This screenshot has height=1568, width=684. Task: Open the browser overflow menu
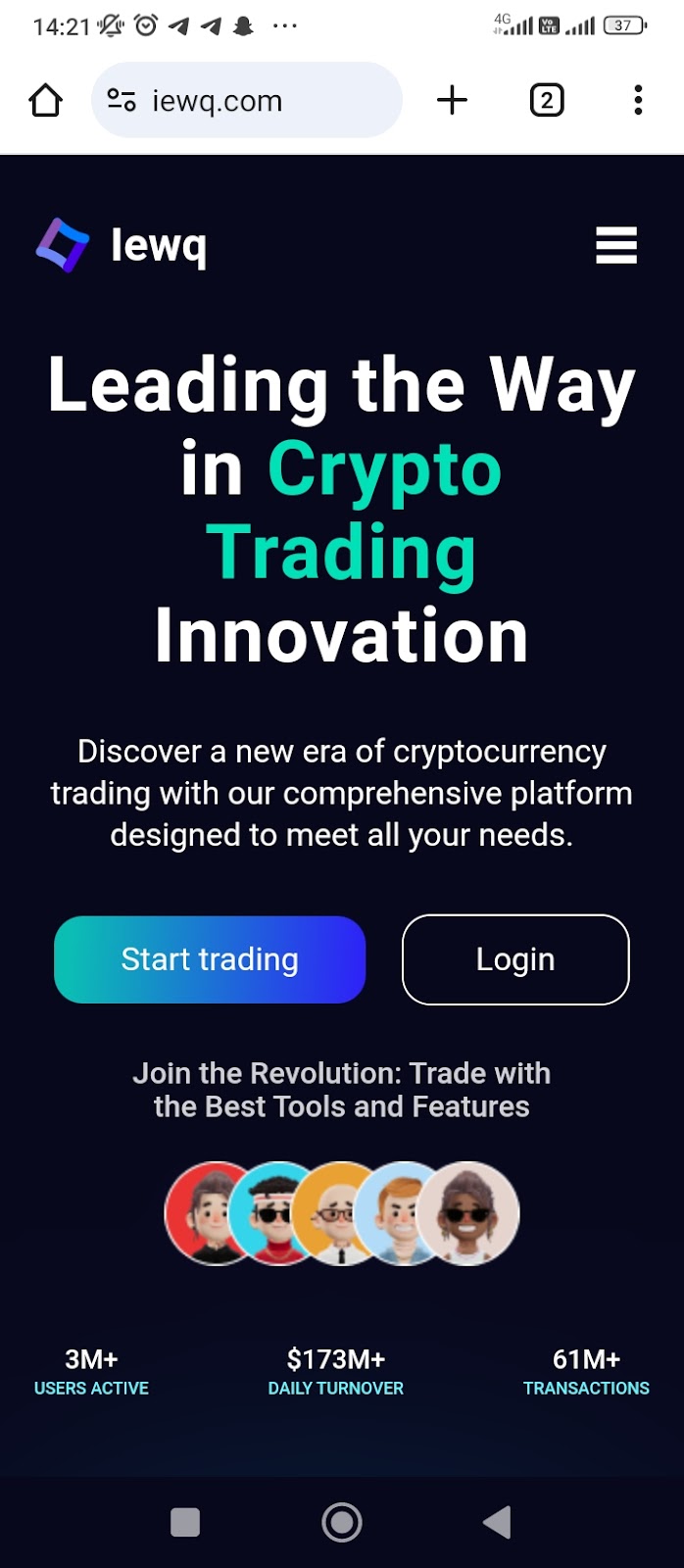point(638,100)
